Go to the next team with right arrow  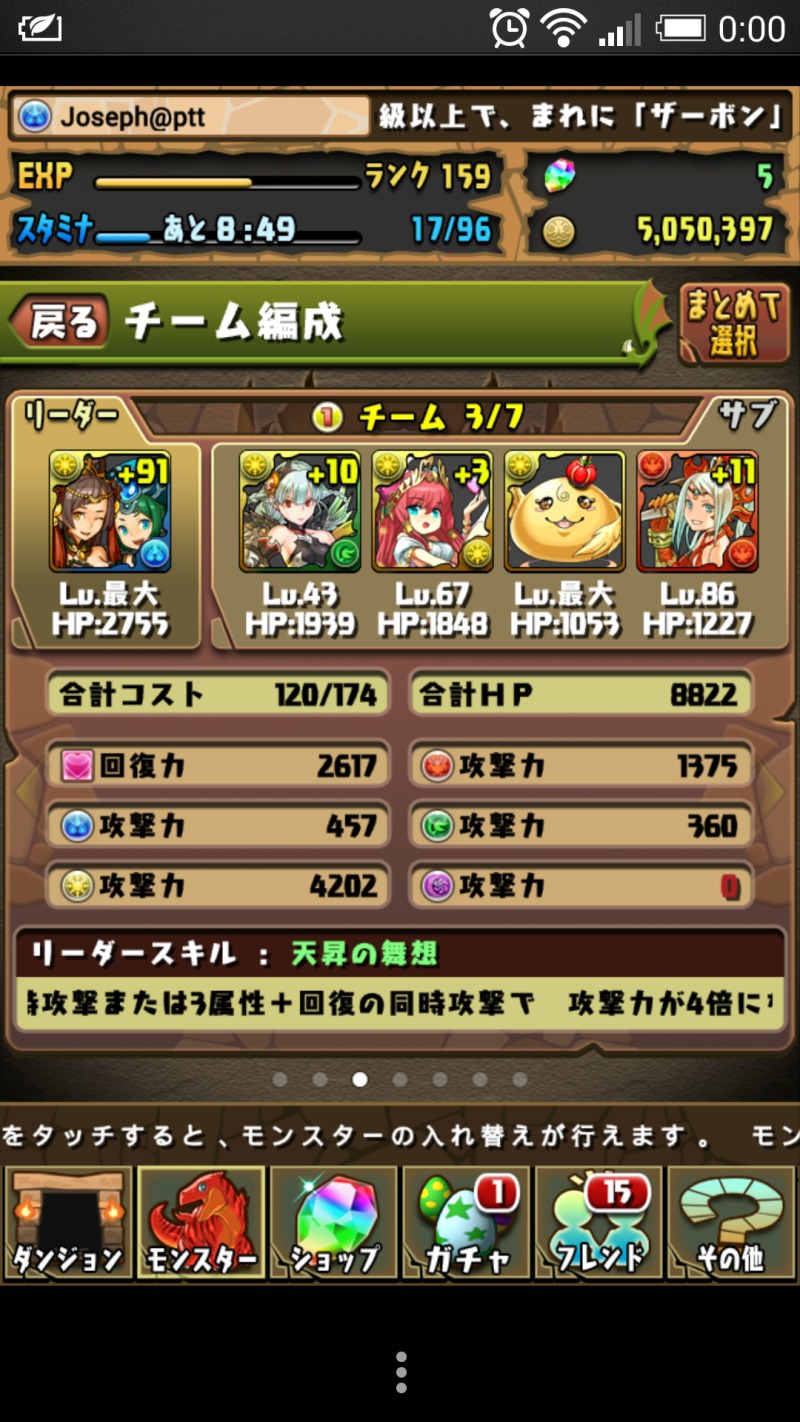point(777,790)
